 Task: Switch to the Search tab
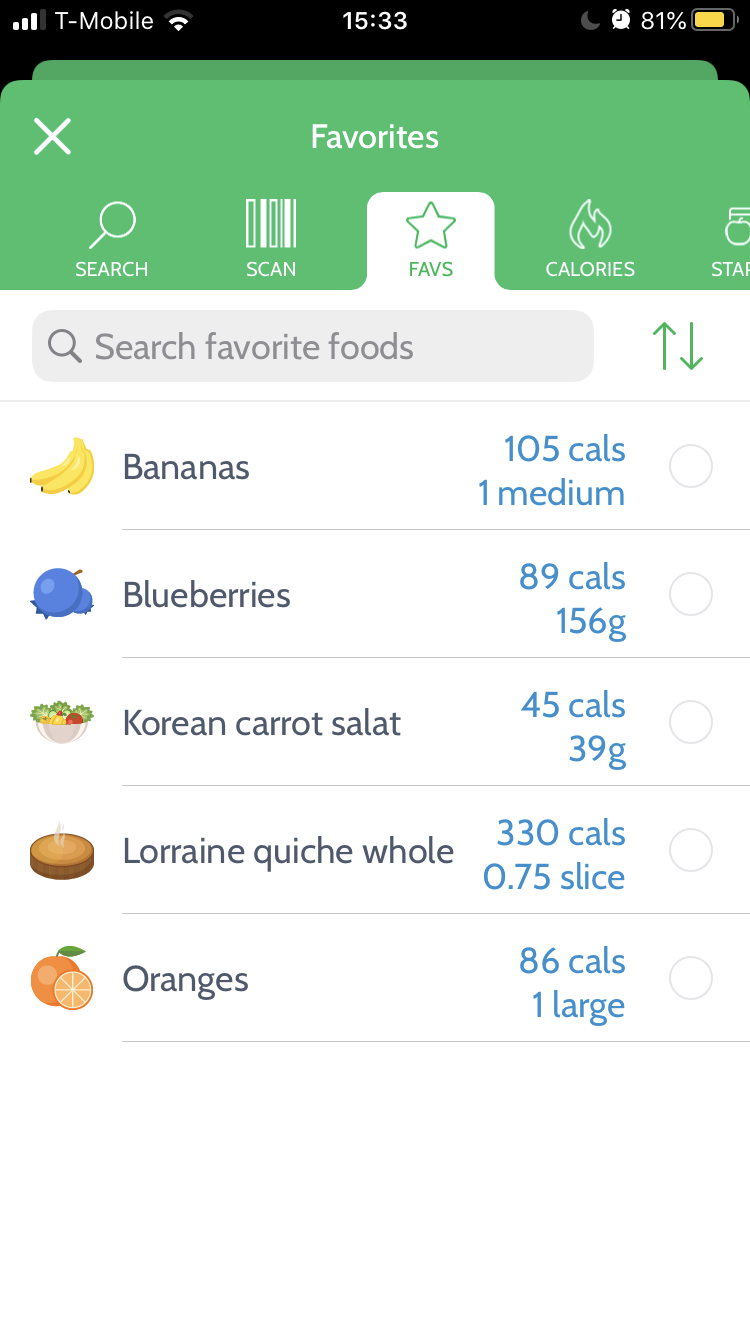[111, 239]
